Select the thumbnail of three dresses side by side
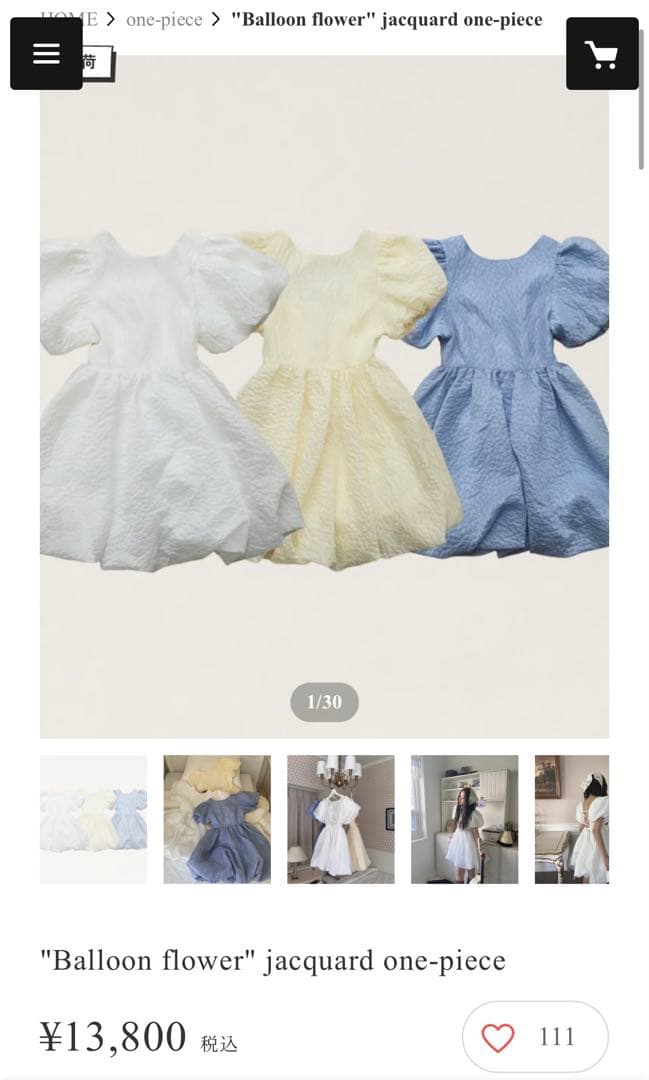 (x=93, y=819)
